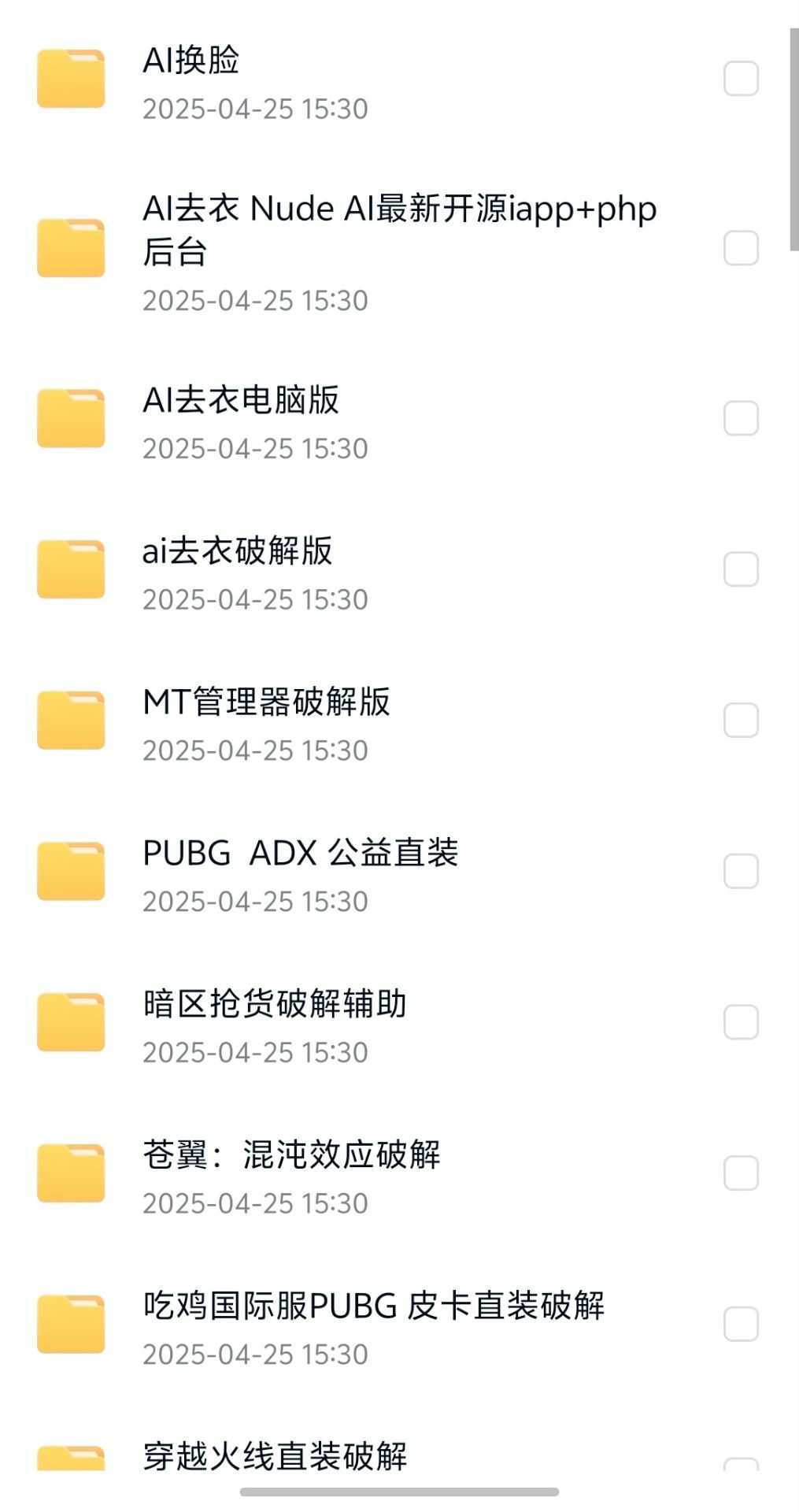The image size is (799, 1512).
Task: Tick the checkbox beside ai去衣破解版
Action: click(x=741, y=569)
